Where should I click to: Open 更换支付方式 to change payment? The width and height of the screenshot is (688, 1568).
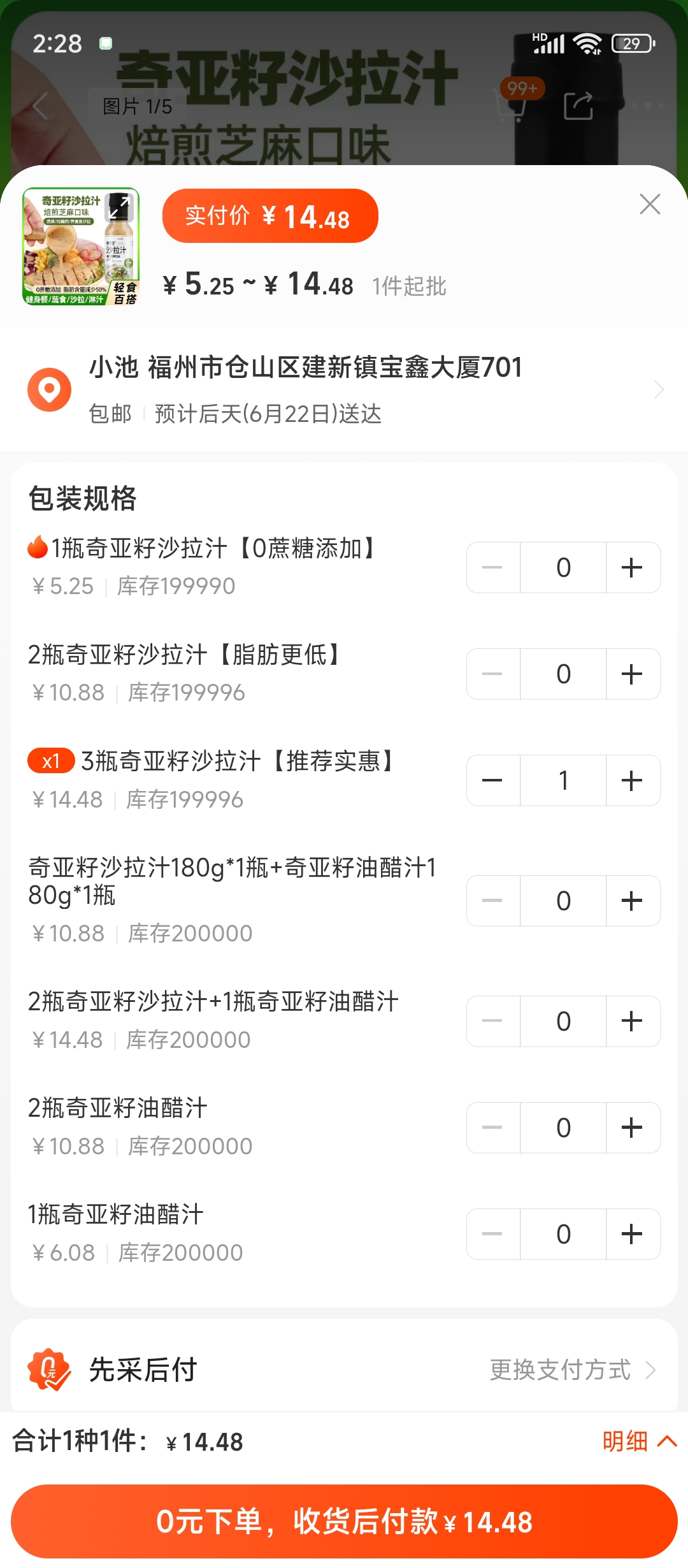[573, 1370]
